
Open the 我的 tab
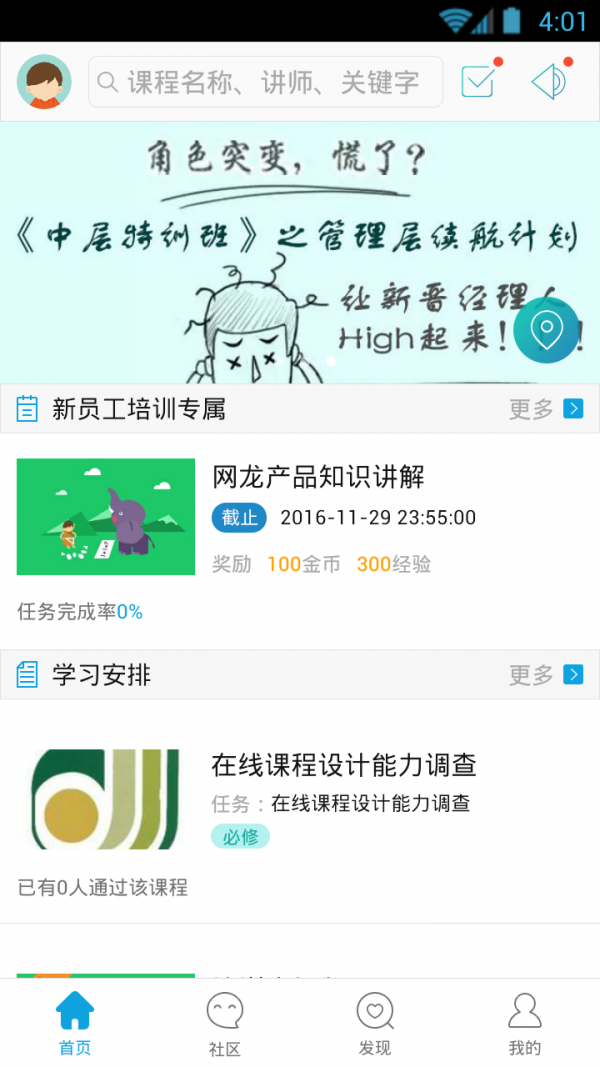[x=525, y=1023]
